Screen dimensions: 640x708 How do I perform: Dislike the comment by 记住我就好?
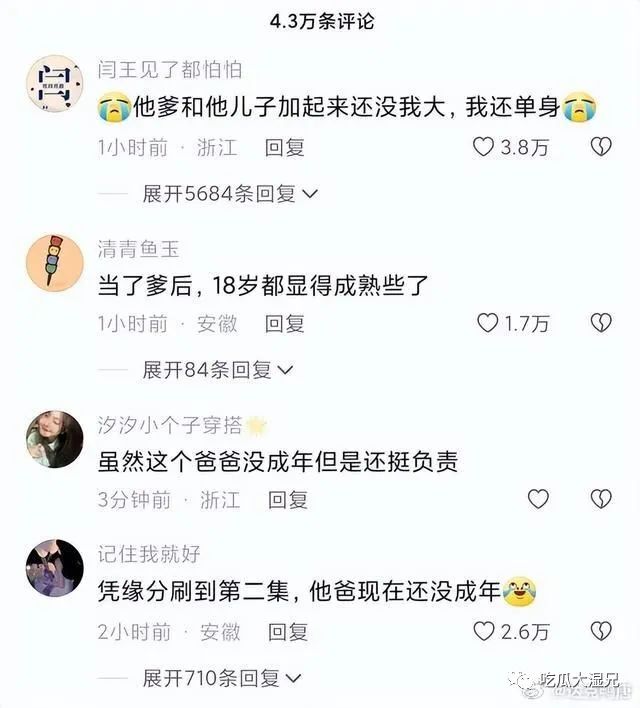[600, 631]
